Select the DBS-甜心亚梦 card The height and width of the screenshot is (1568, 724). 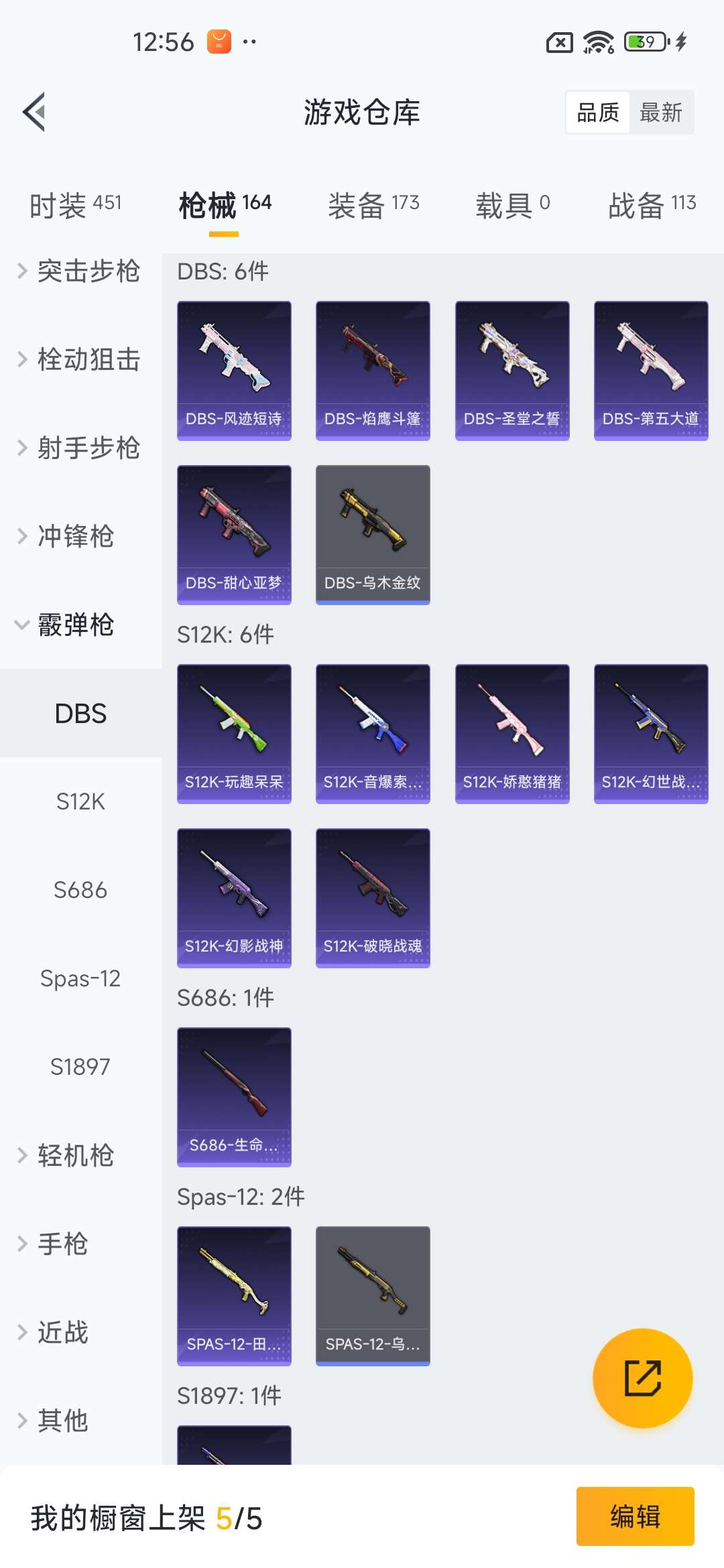point(234,533)
